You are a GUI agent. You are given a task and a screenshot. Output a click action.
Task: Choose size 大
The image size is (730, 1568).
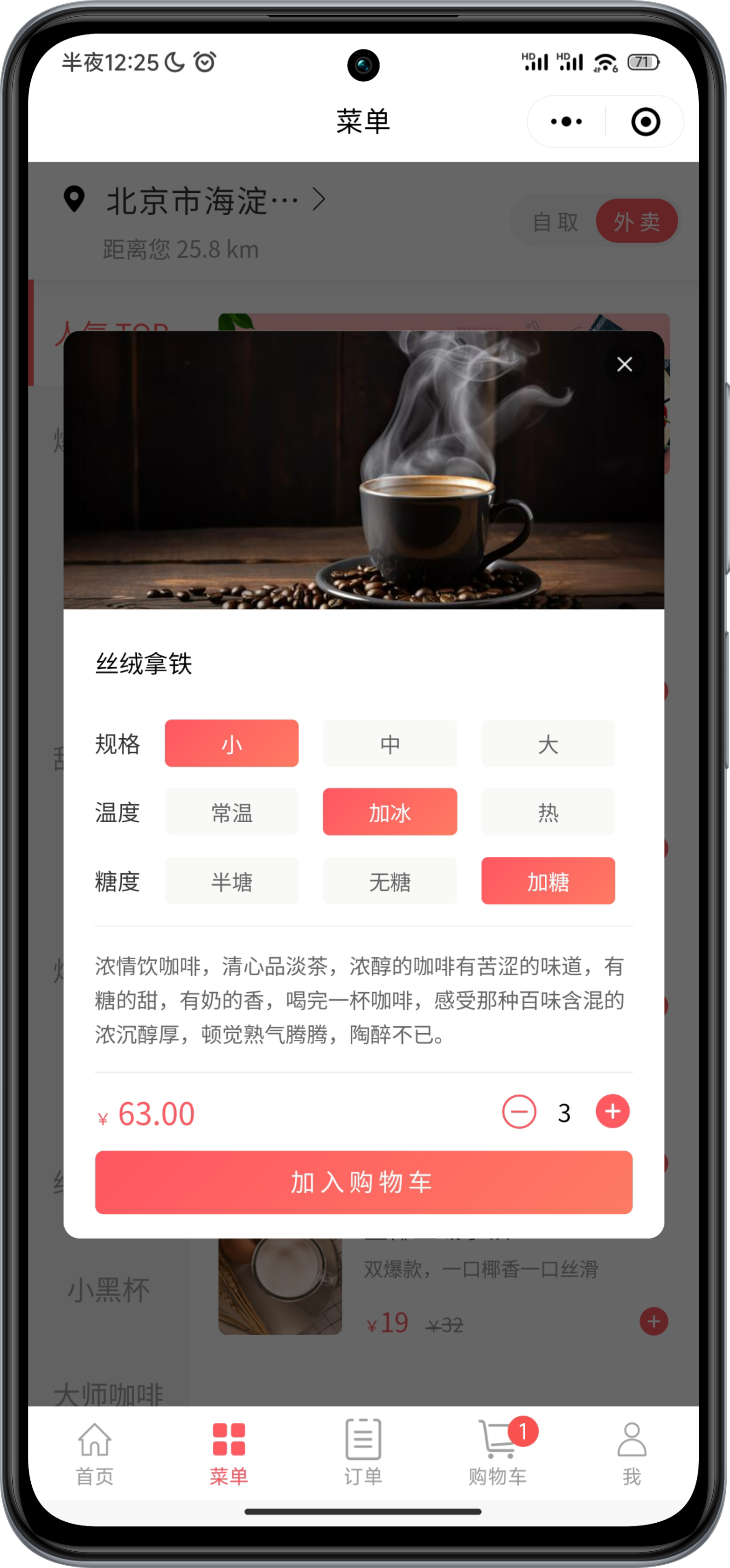point(548,743)
